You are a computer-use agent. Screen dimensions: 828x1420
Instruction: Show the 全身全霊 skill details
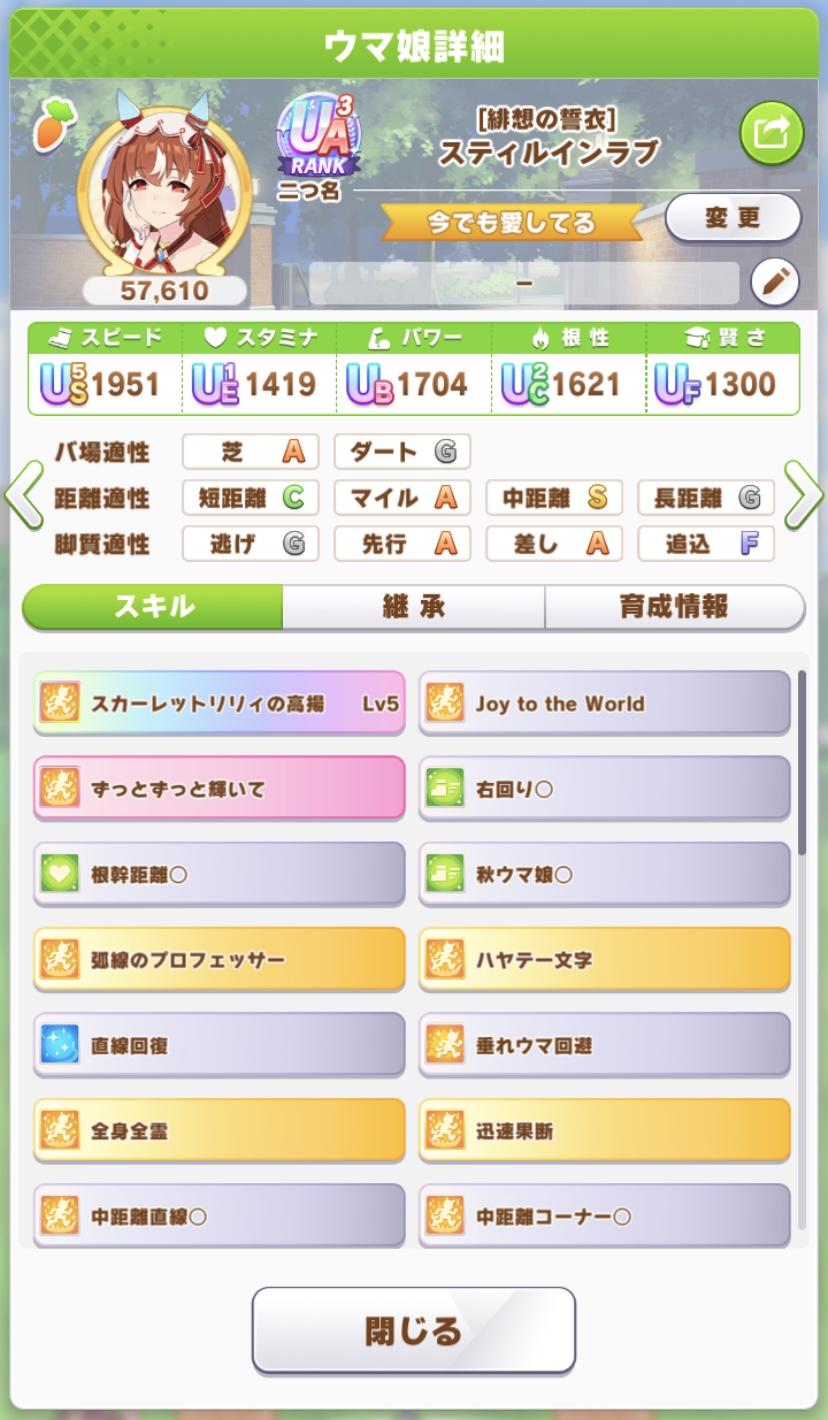coord(219,1132)
